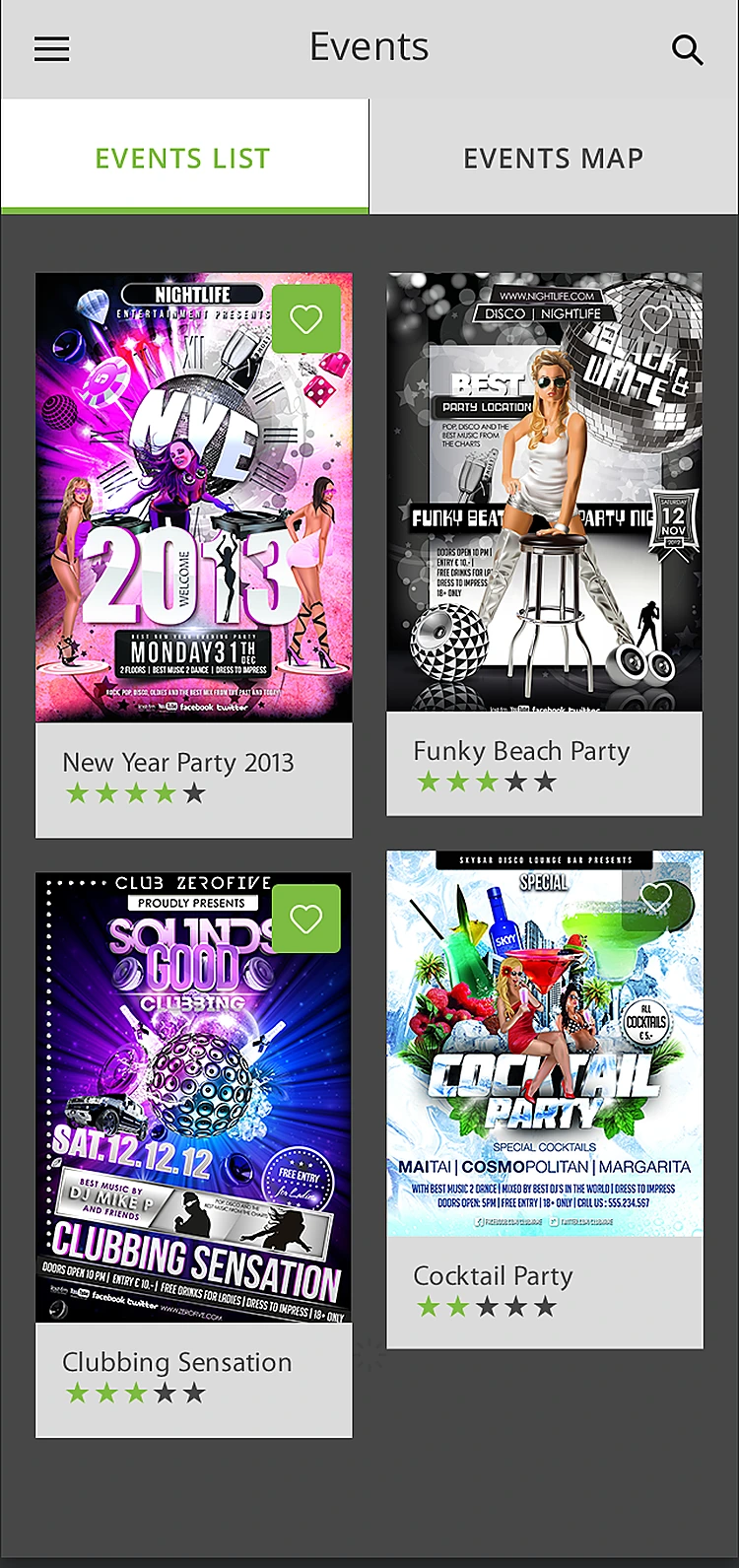Open the New Year Party 2013 event

[x=194, y=556]
